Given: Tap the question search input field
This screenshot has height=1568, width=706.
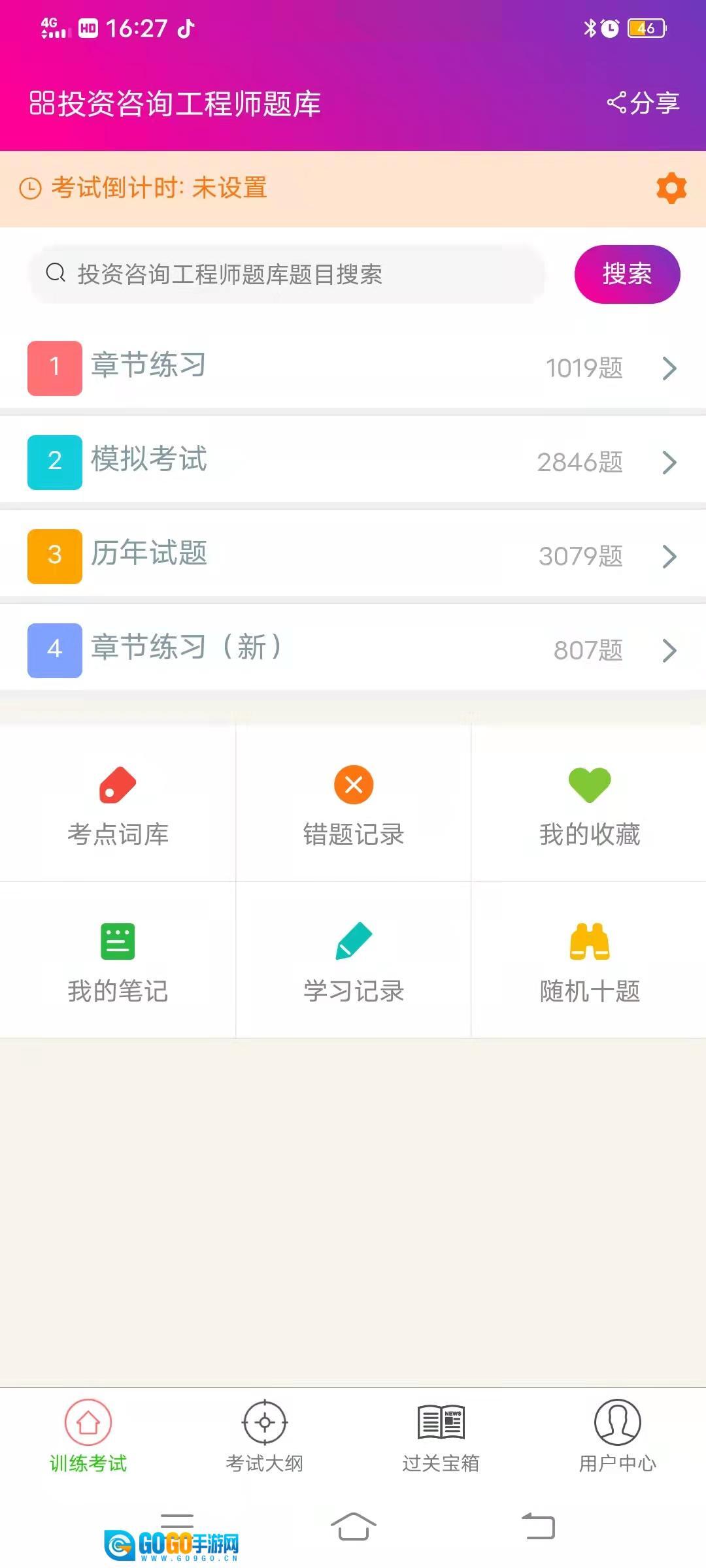Looking at the screenshot, I should 288,274.
